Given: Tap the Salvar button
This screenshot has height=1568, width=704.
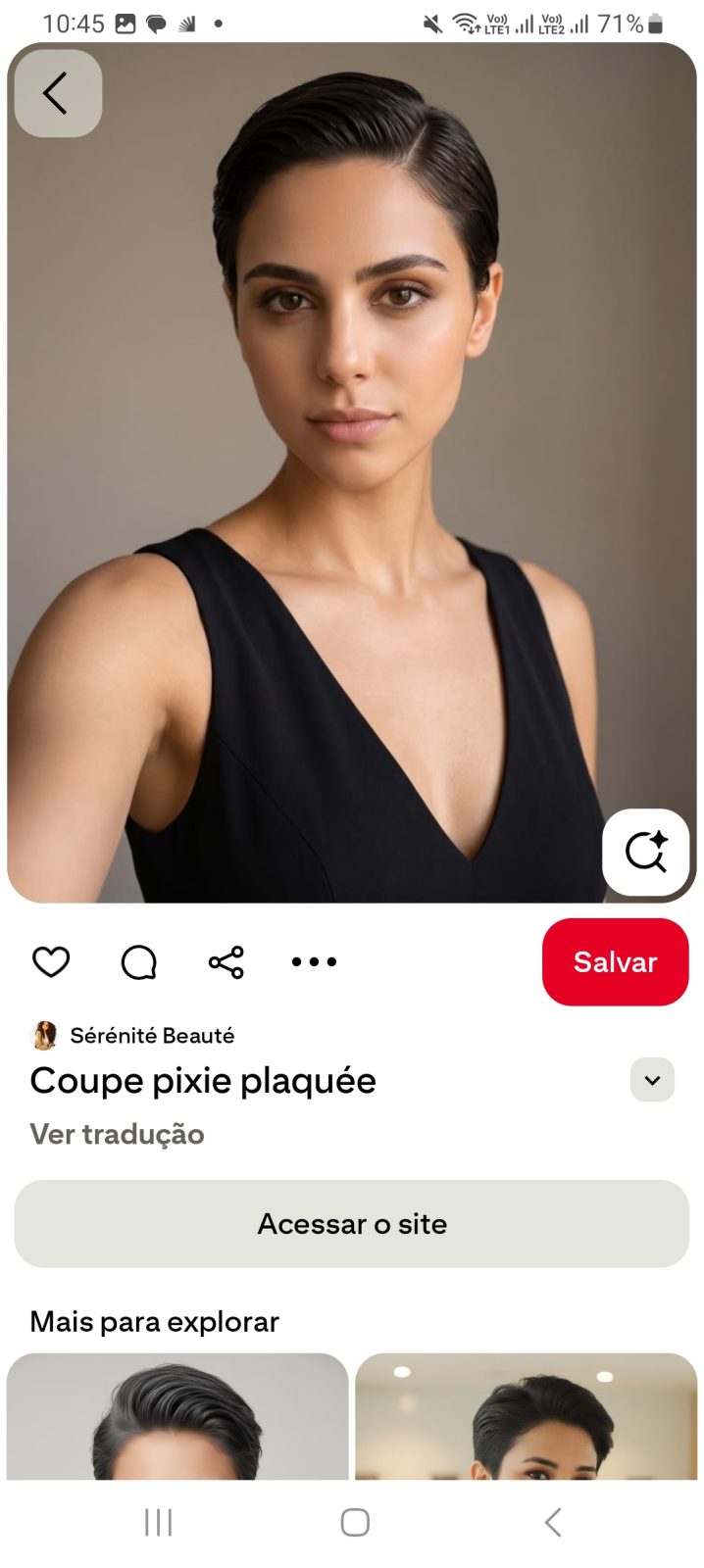Looking at the screenshot, I should click(615, 962).
